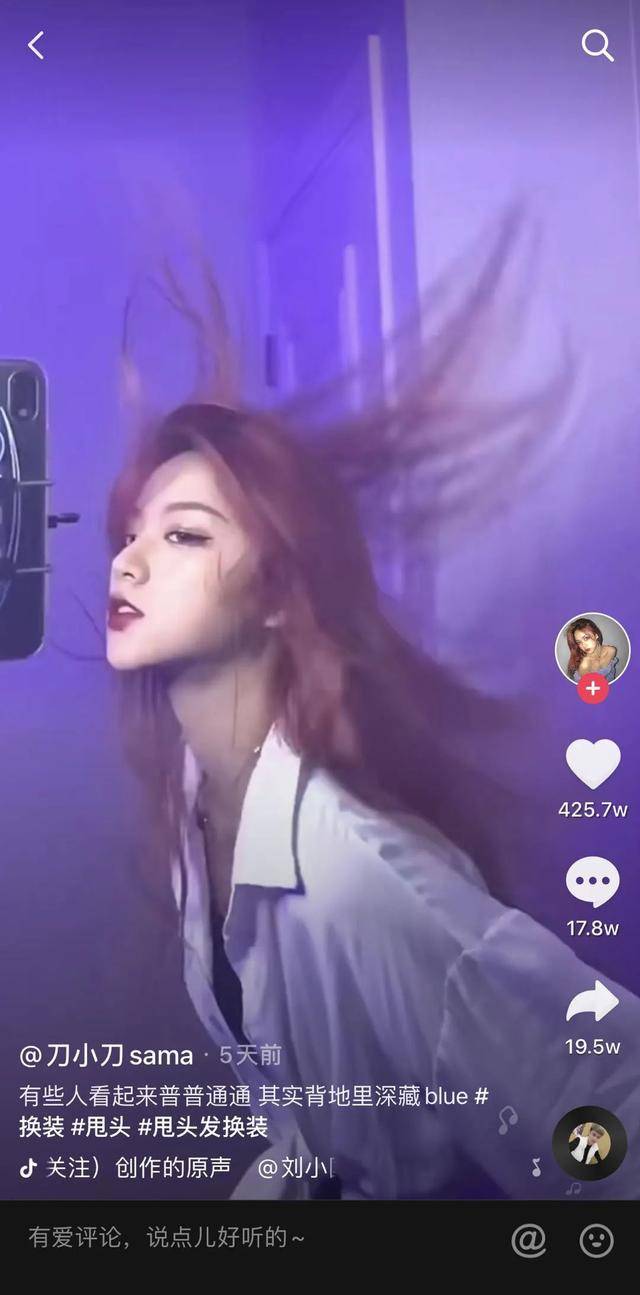The height and width of the screenshot is (1295, 640).
Task: Open search with the magnifier icon
Action: 597,45
